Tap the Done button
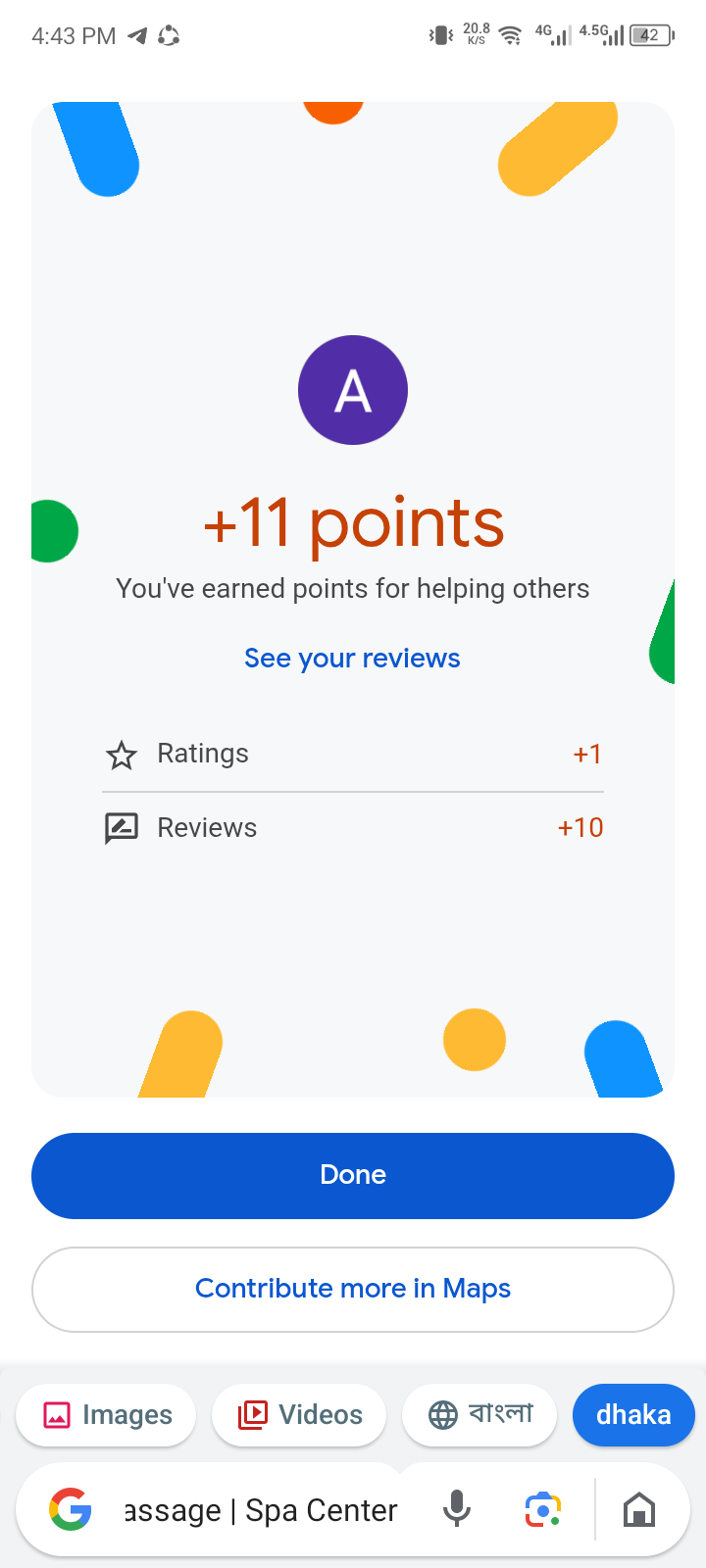706x1568 pixels. (353, 1175)
